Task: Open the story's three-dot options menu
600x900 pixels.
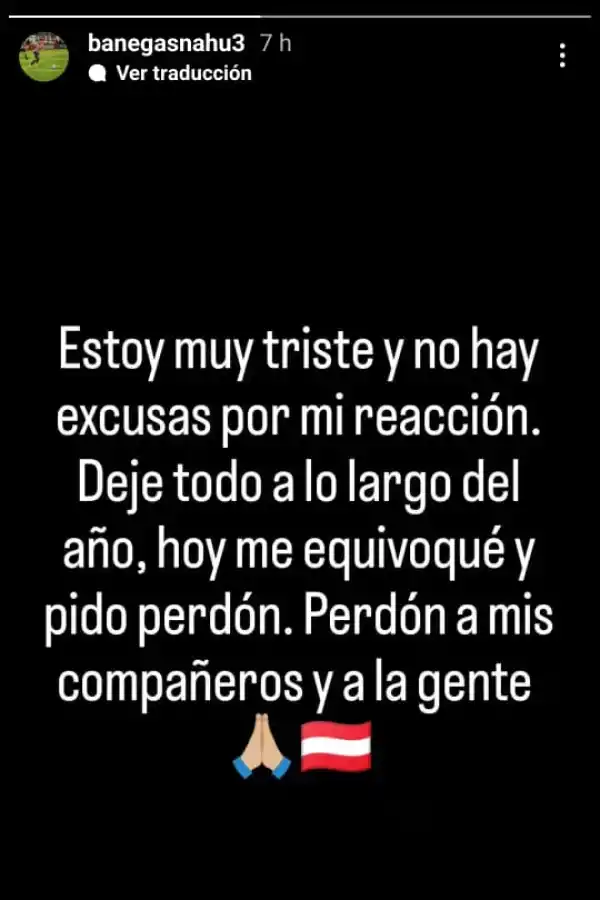Action: pos(563,56)
